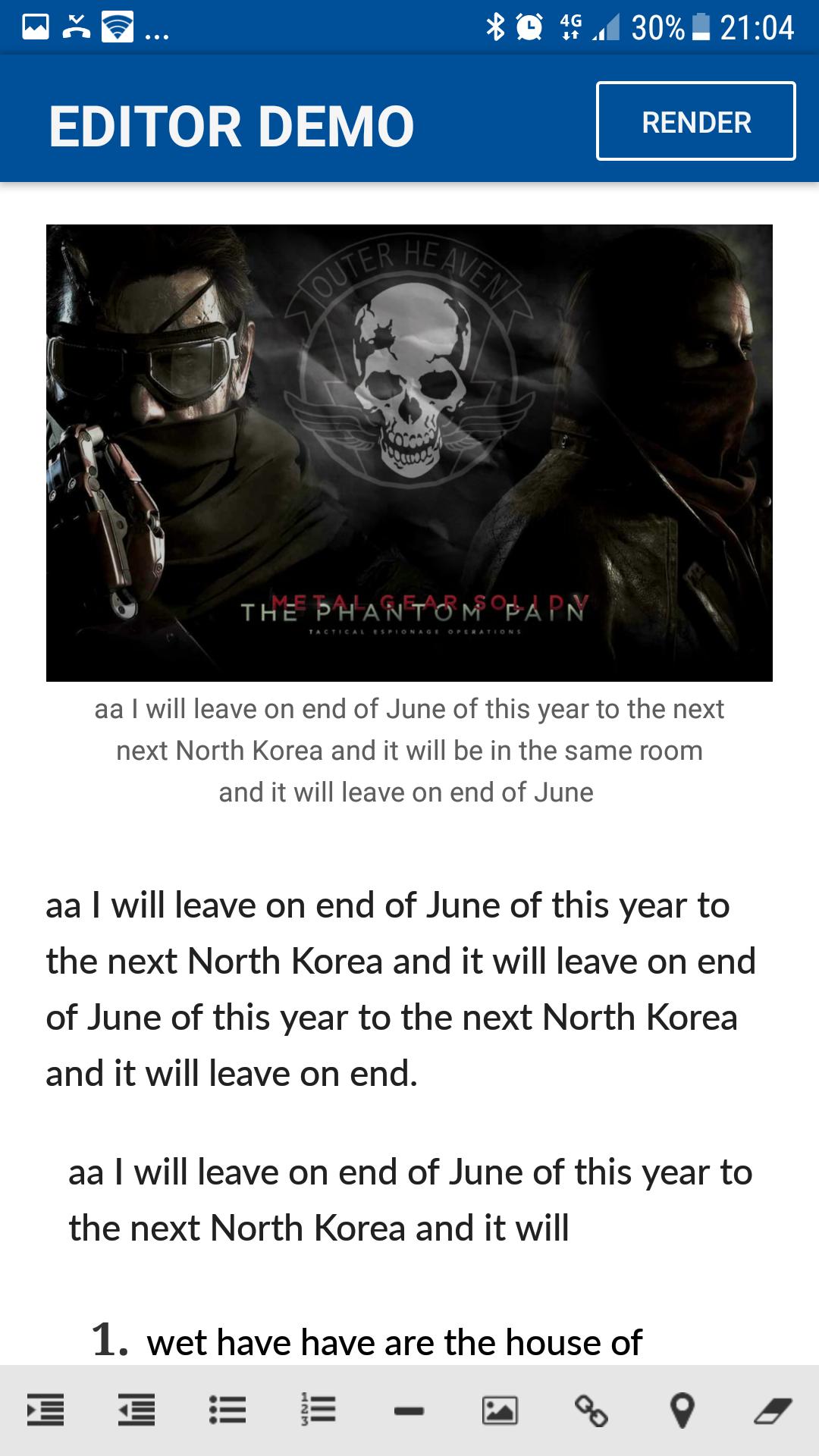Clear formatting with the eraser tool

[x=773, y=1410]
